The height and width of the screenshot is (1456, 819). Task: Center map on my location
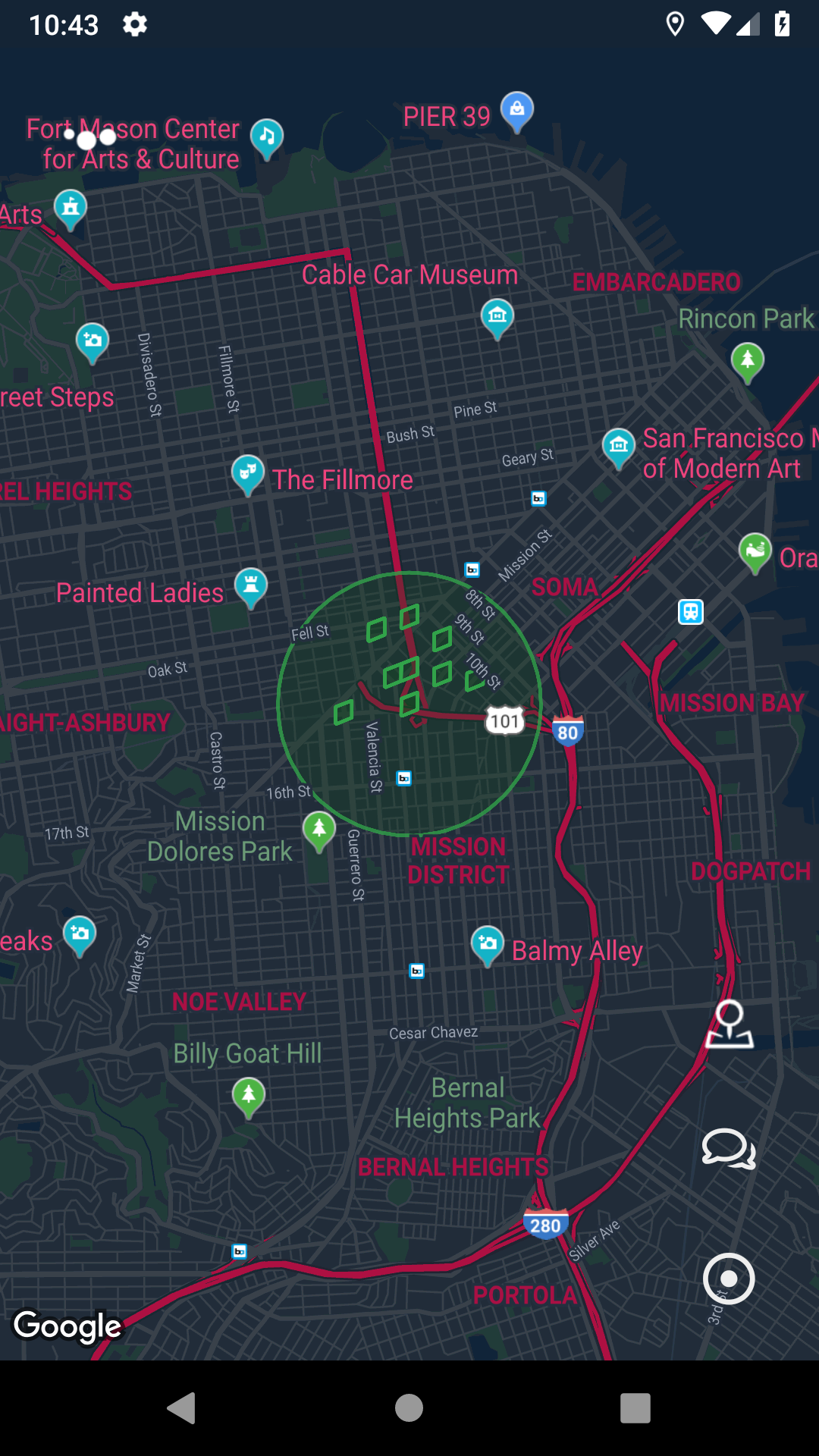click(729, 1279)
